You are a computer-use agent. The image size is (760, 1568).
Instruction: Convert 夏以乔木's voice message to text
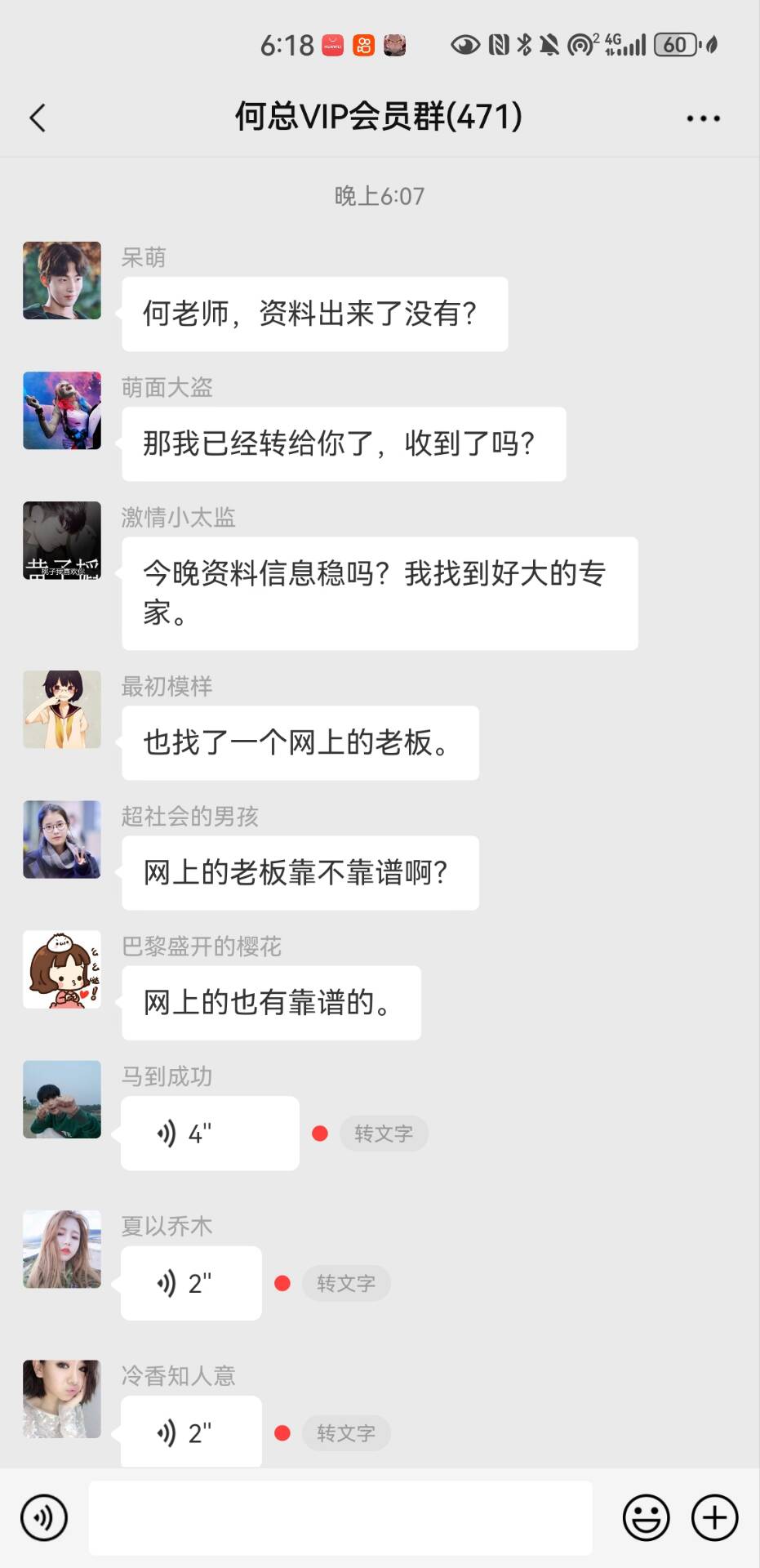pyautogui.click(x=346, y=1283)
